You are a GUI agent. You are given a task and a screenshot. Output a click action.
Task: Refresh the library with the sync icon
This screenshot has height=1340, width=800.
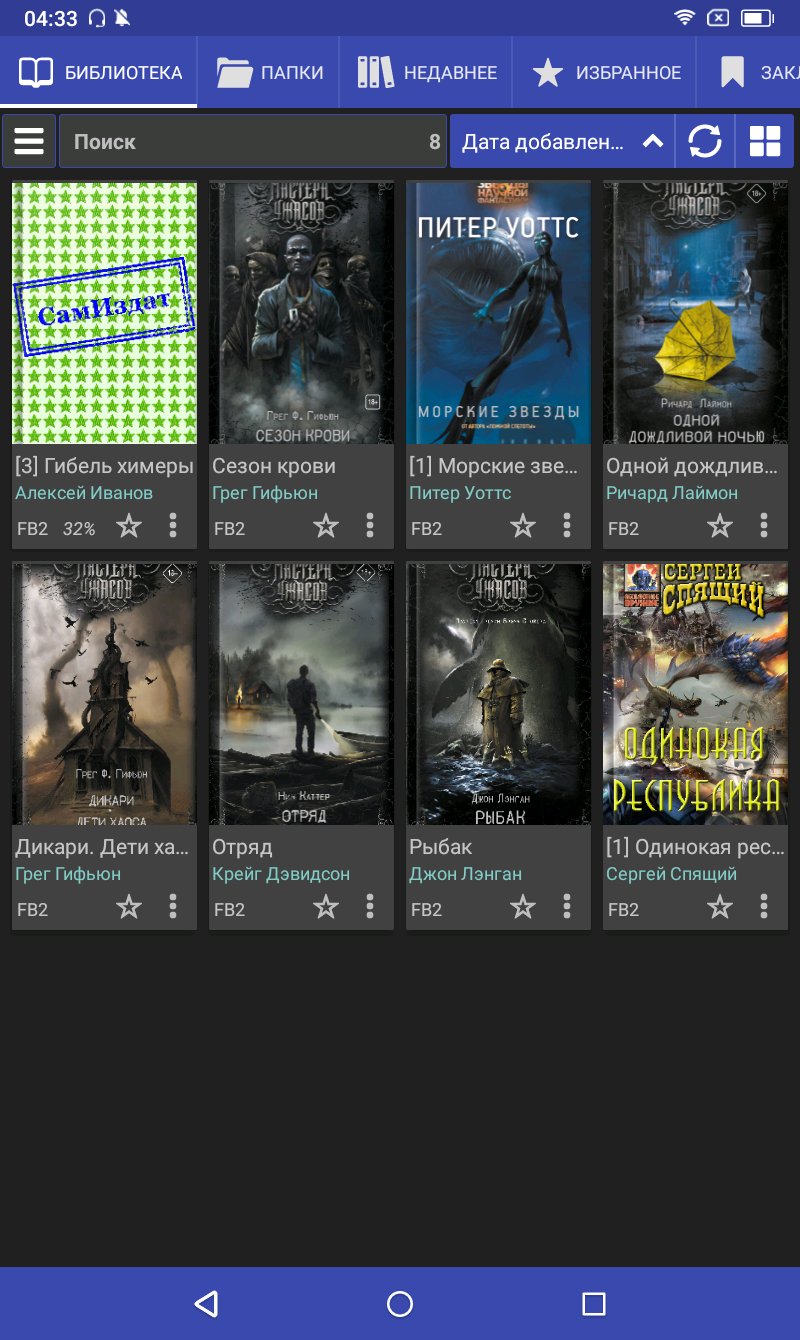click(705, 141)
